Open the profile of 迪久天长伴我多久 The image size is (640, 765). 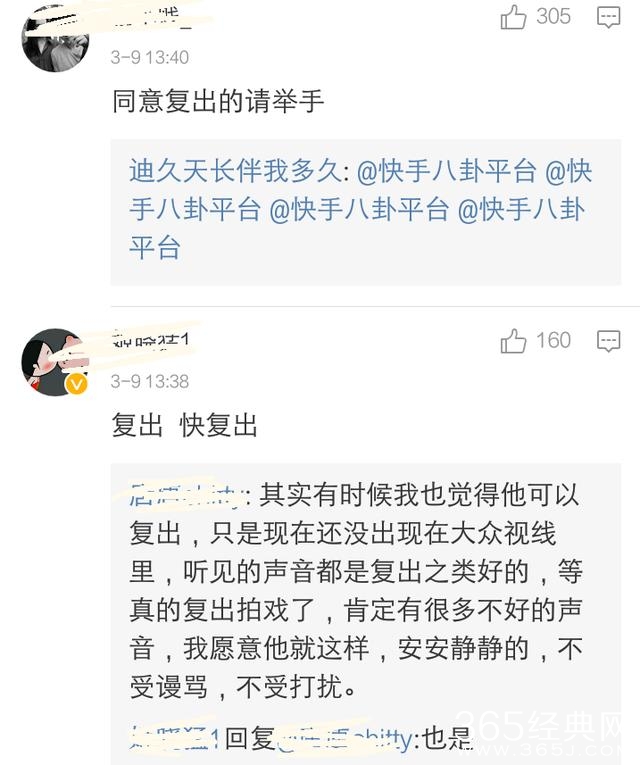pos(235,171)
